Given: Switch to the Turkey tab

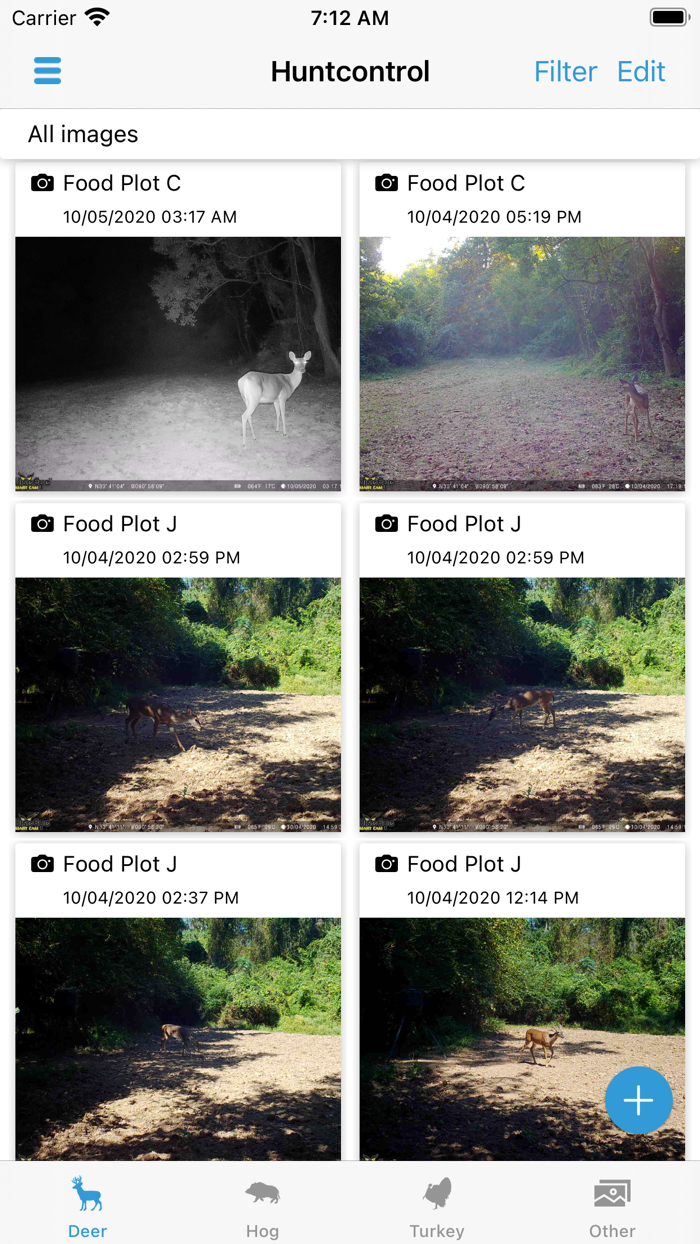Looking at the screenshot, I should point(437,1208).
